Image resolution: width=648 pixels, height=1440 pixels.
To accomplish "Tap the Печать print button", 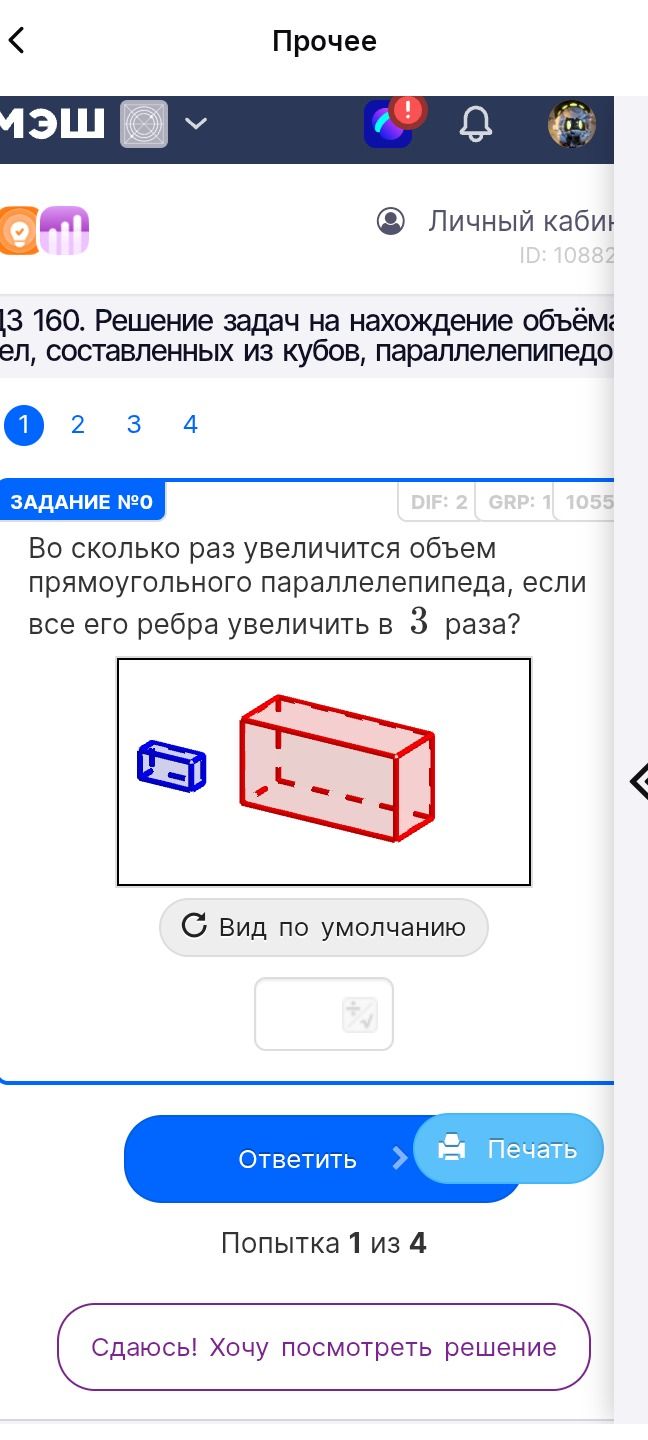I will click(509, 1149).
